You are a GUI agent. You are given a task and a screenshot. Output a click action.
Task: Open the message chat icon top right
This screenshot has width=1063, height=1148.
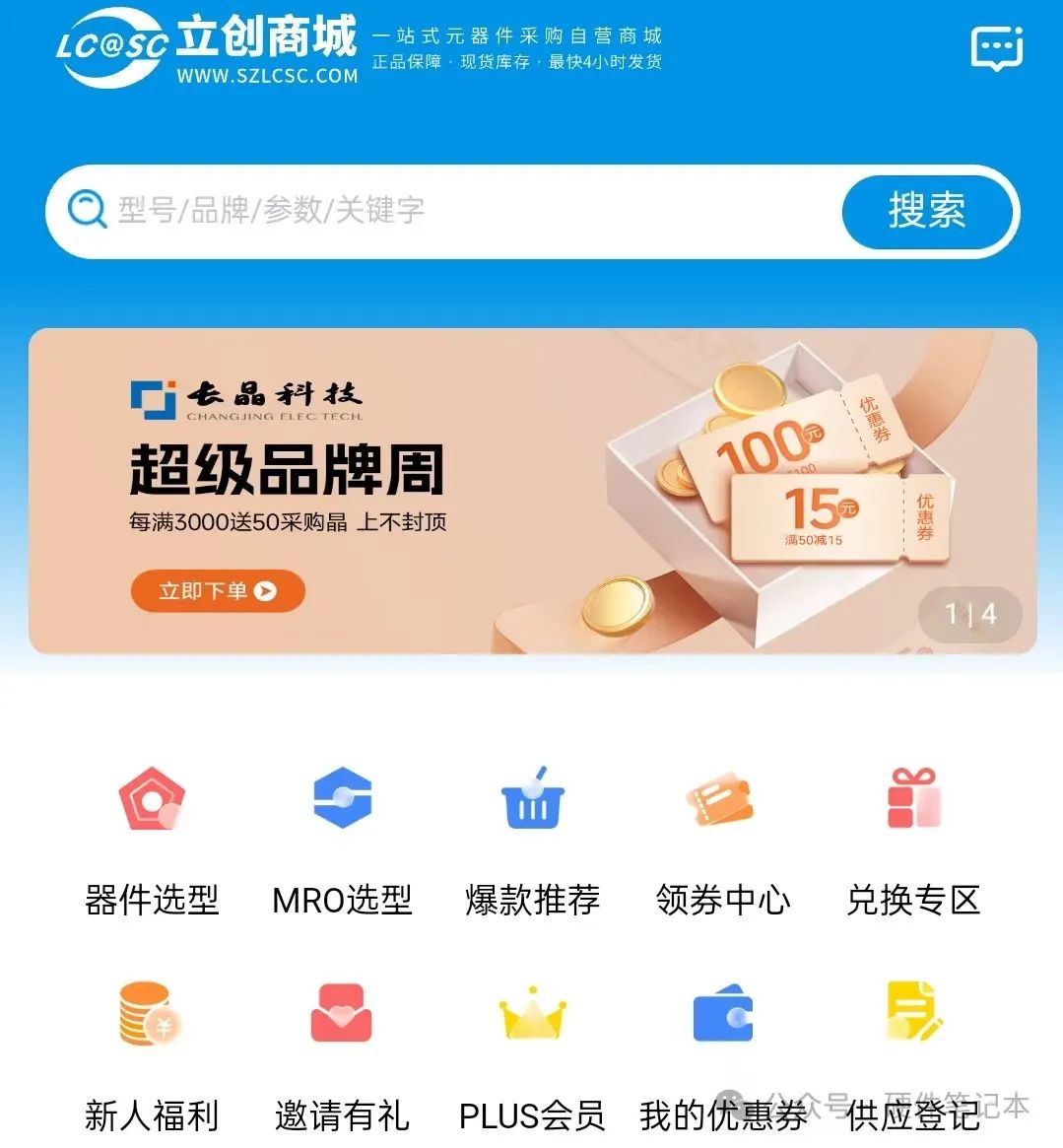996,47
